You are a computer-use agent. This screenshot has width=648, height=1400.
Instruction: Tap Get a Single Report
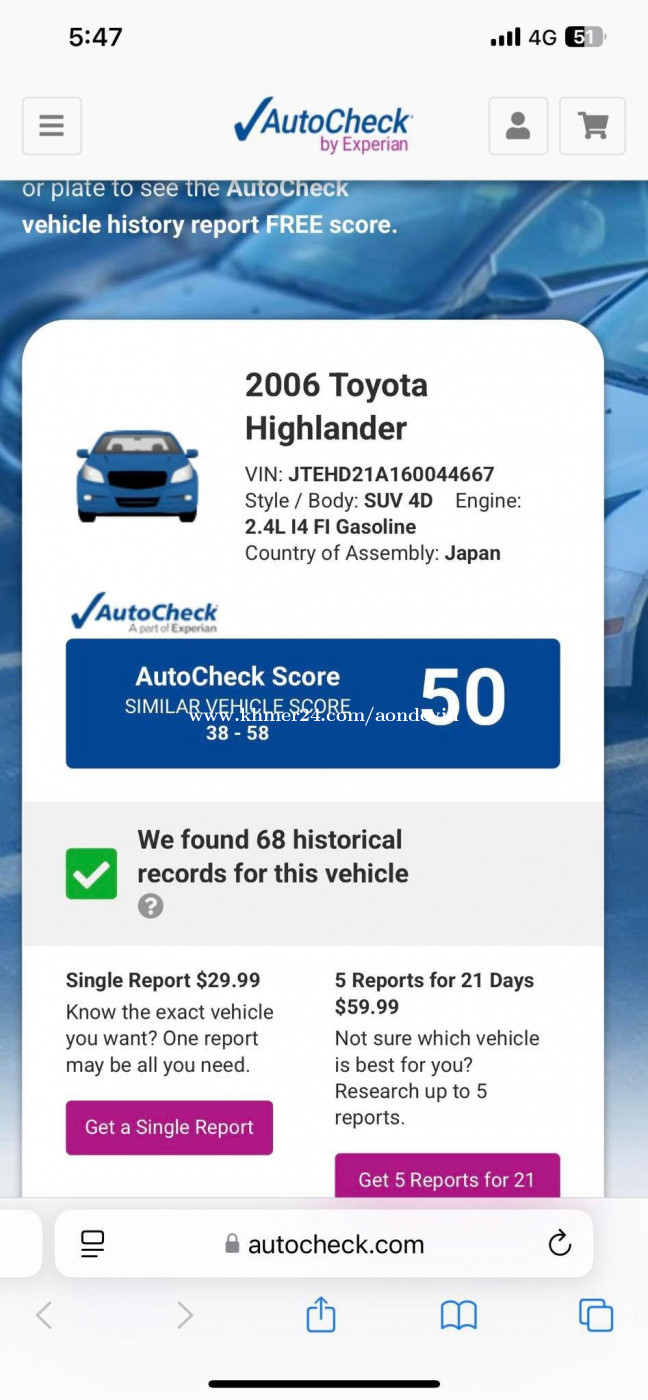click(x=169, y=1127)
